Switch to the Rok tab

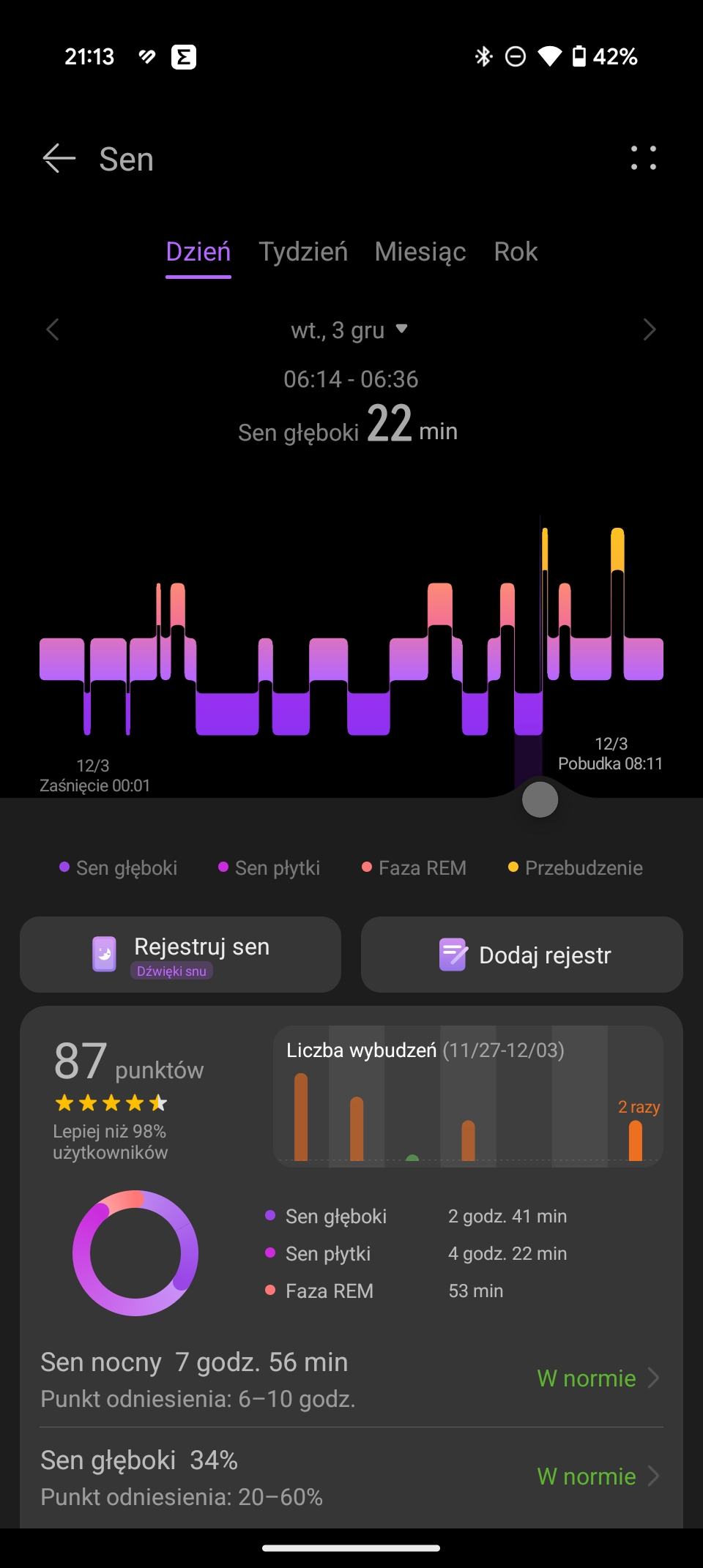(516, 252)
